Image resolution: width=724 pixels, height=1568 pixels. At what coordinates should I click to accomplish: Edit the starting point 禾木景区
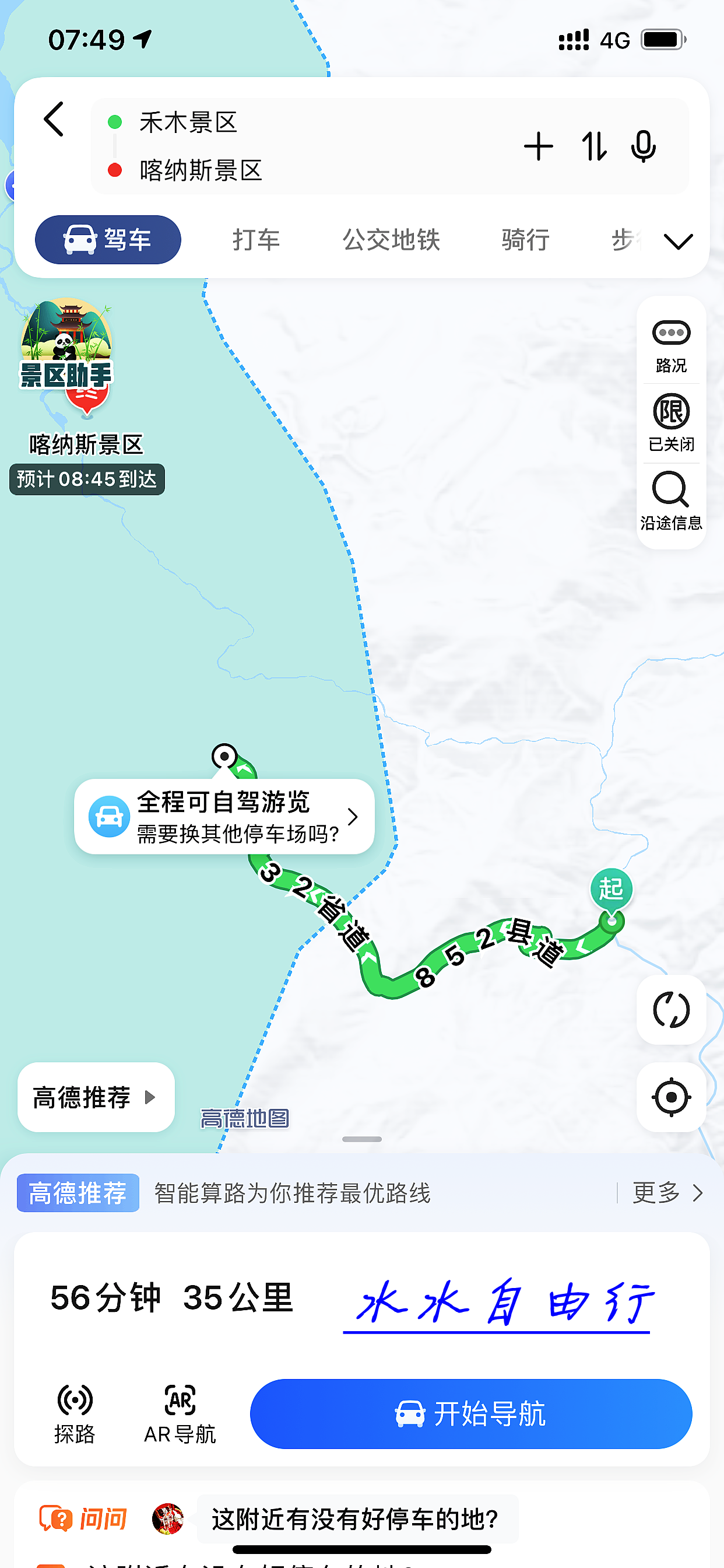[x=189, y=123]
